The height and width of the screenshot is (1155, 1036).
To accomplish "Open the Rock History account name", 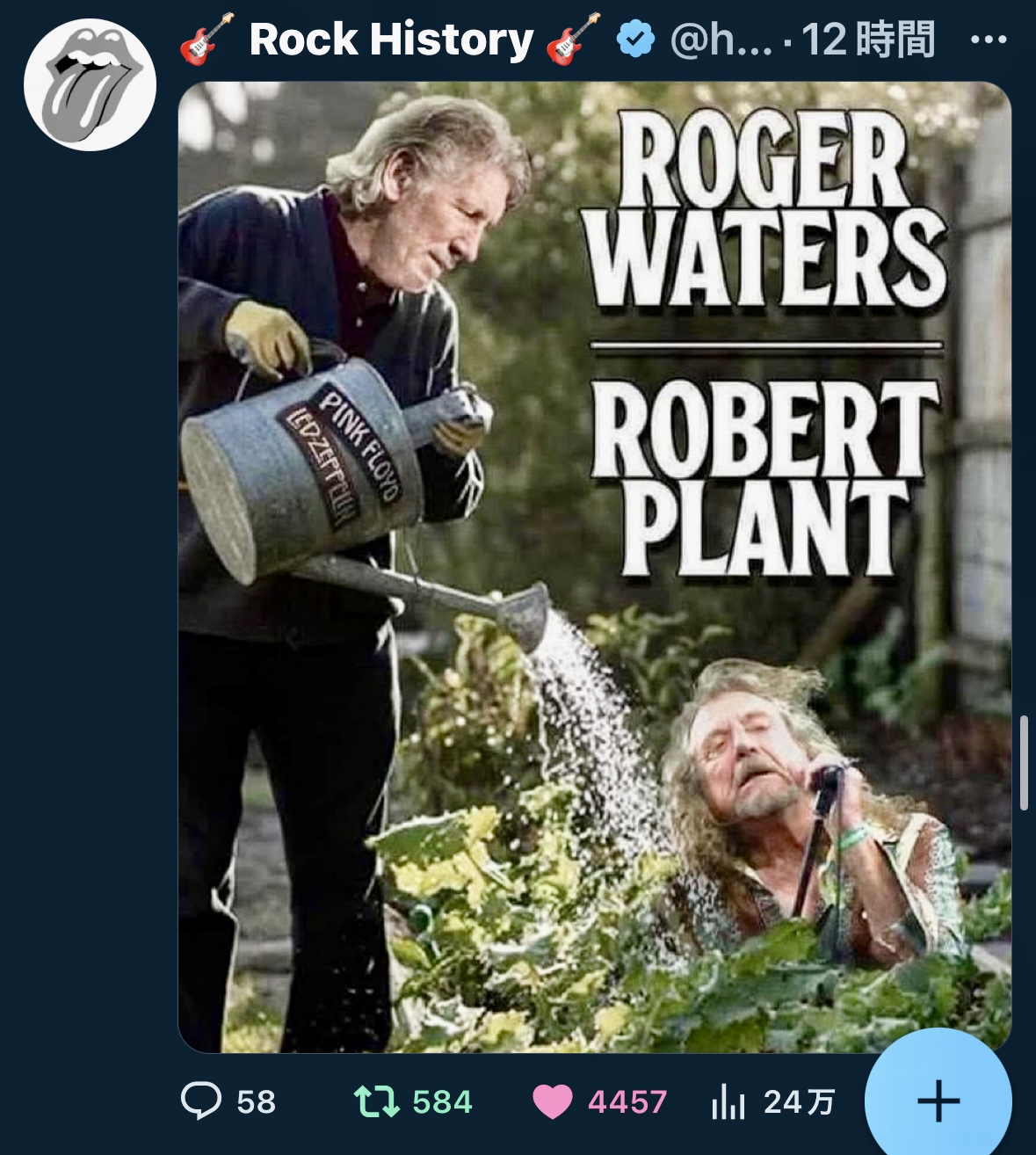I will (x=391, y=40).
